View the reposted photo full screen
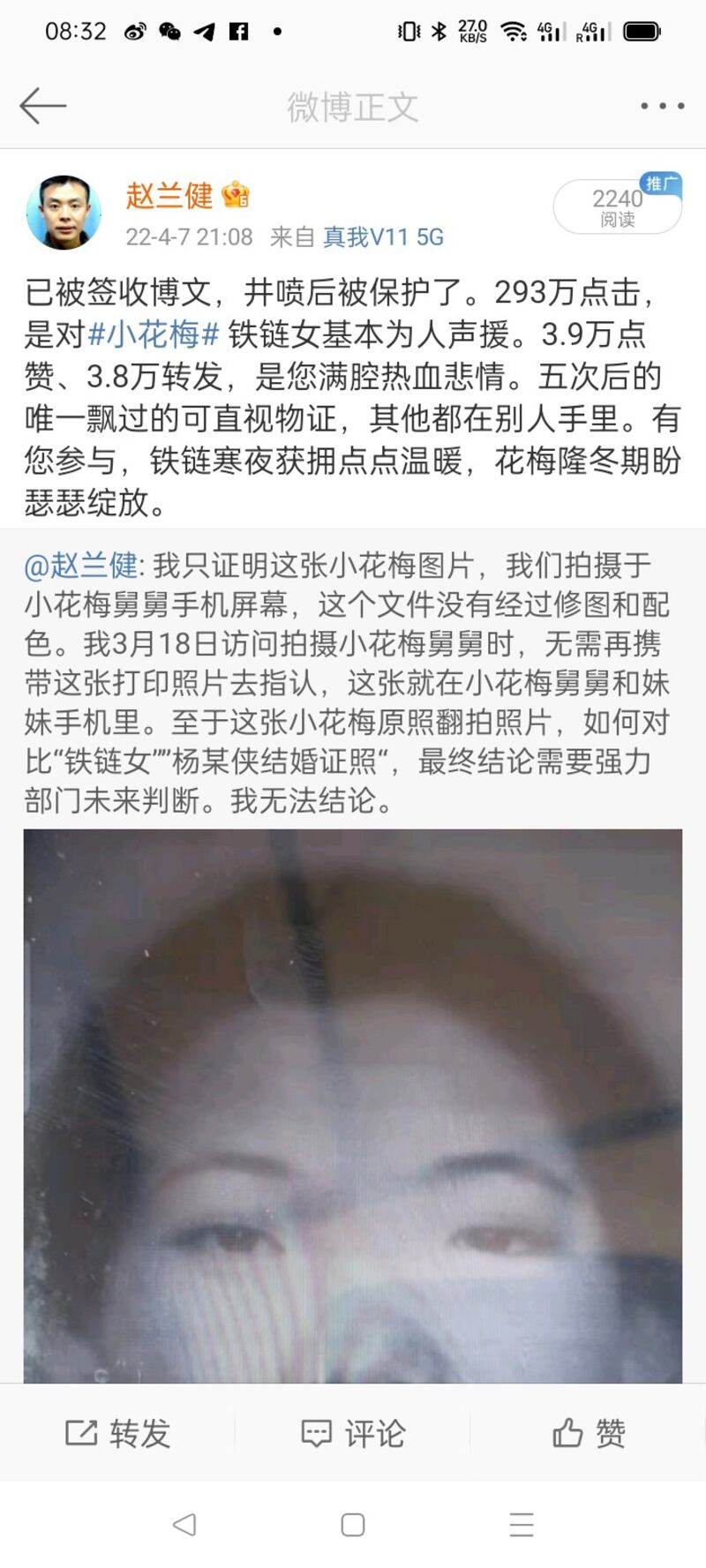 pyautogui.click(x=353, y=1105)
